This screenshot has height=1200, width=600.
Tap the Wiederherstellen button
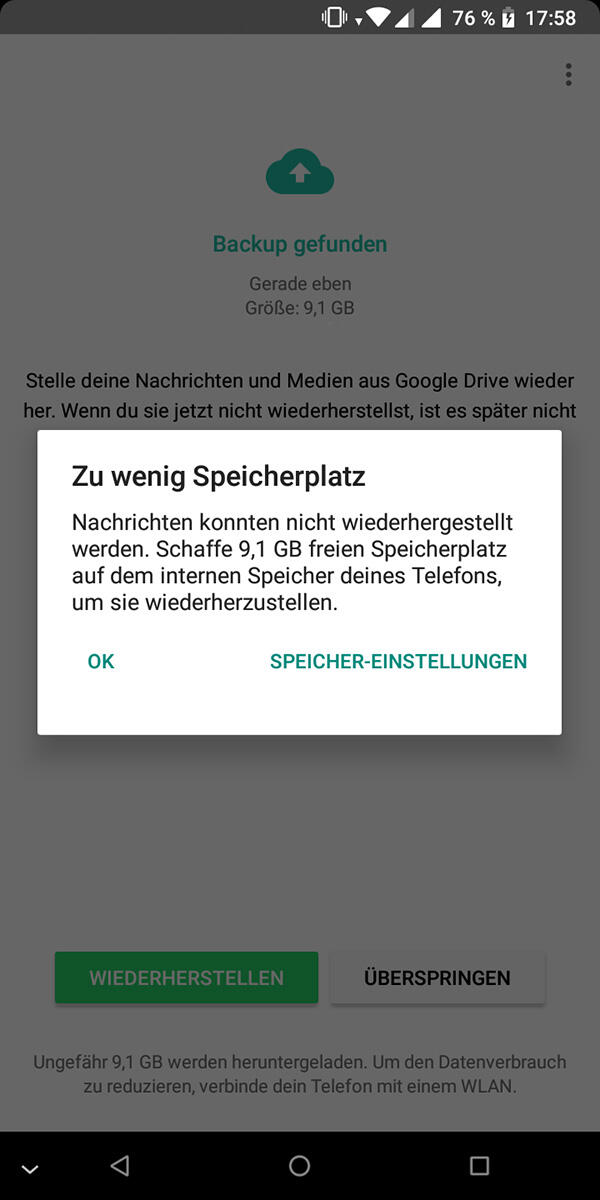click(187, 978)
